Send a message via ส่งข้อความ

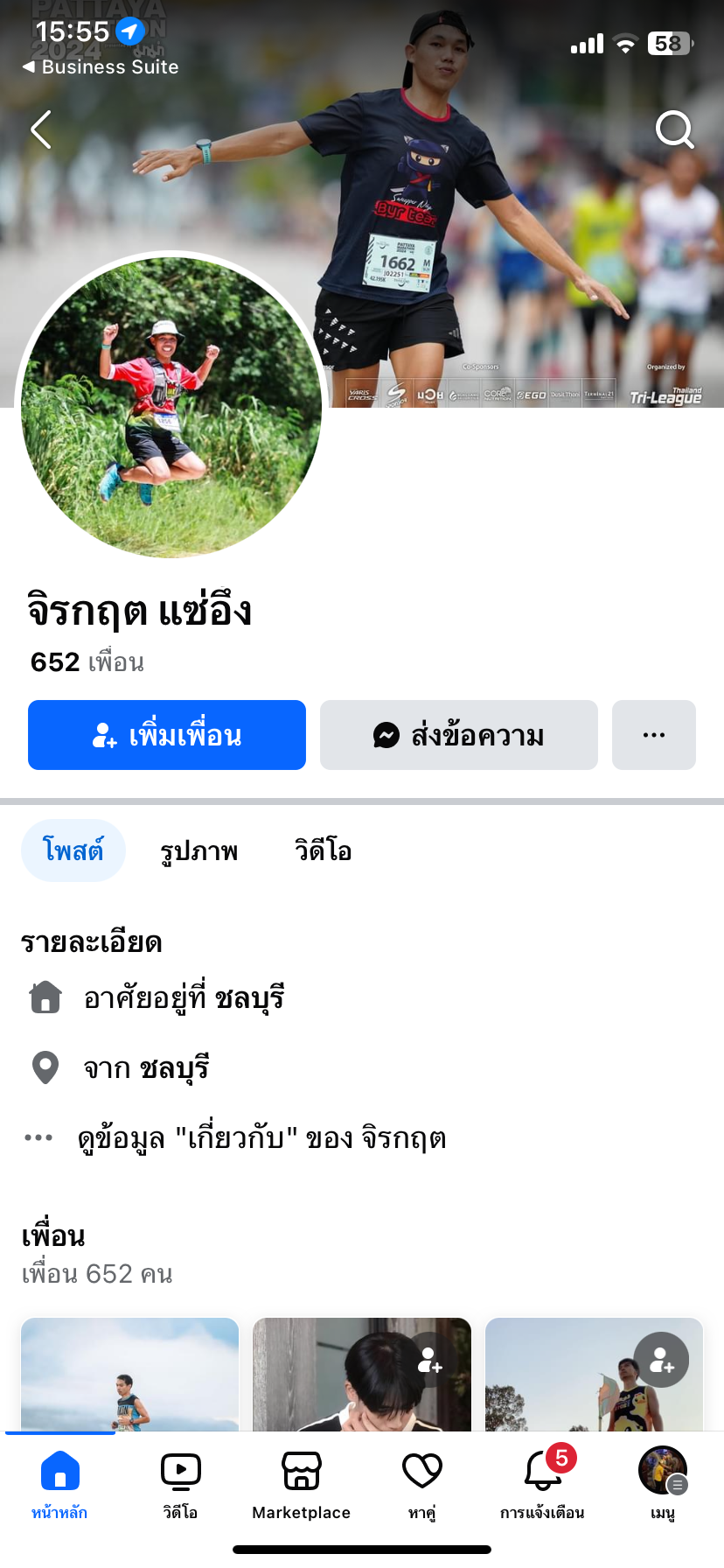tap(459, 735)
